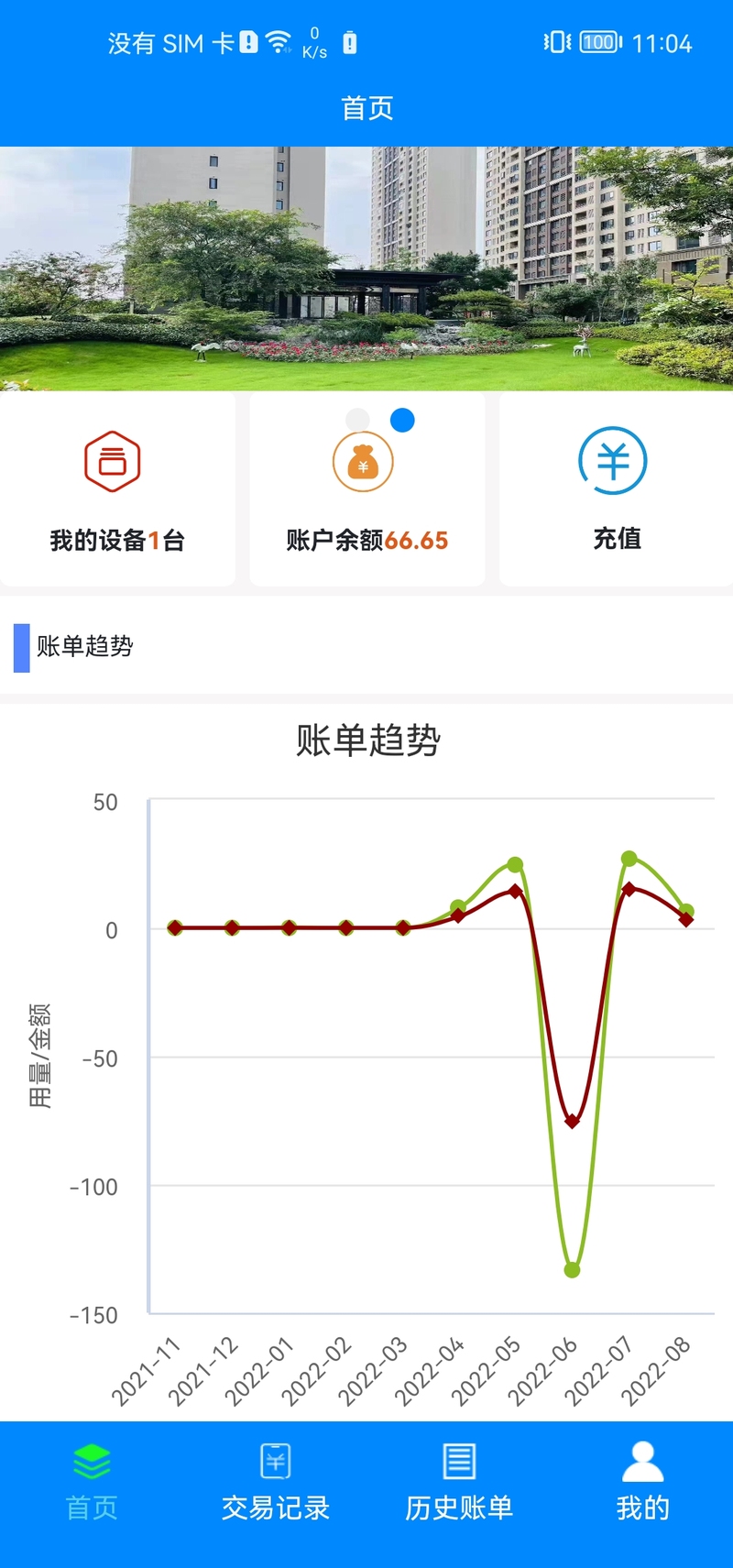Tap the garden banner image

click(366, 268)
